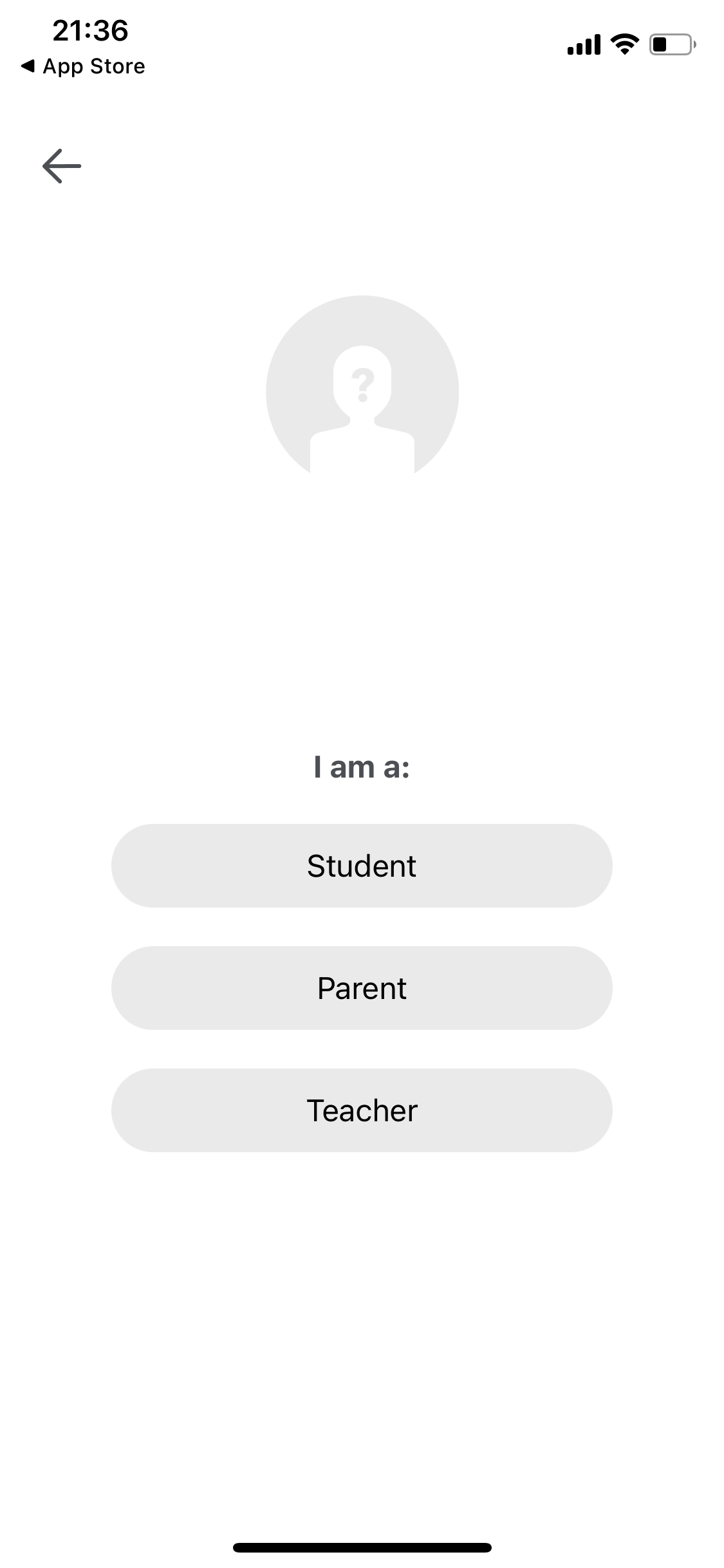Click the App Store back chevron icon
The height and width of the screenshot is (1568, 724).
(29, 66)
